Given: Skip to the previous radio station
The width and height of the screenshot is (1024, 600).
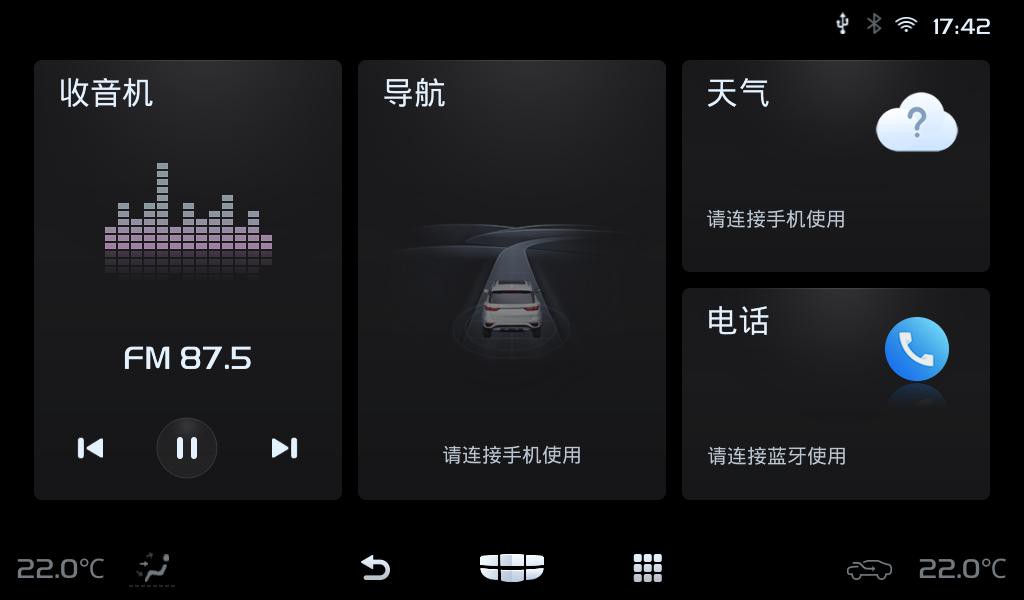Looking at the screenshot, I should tap(91, 448).
